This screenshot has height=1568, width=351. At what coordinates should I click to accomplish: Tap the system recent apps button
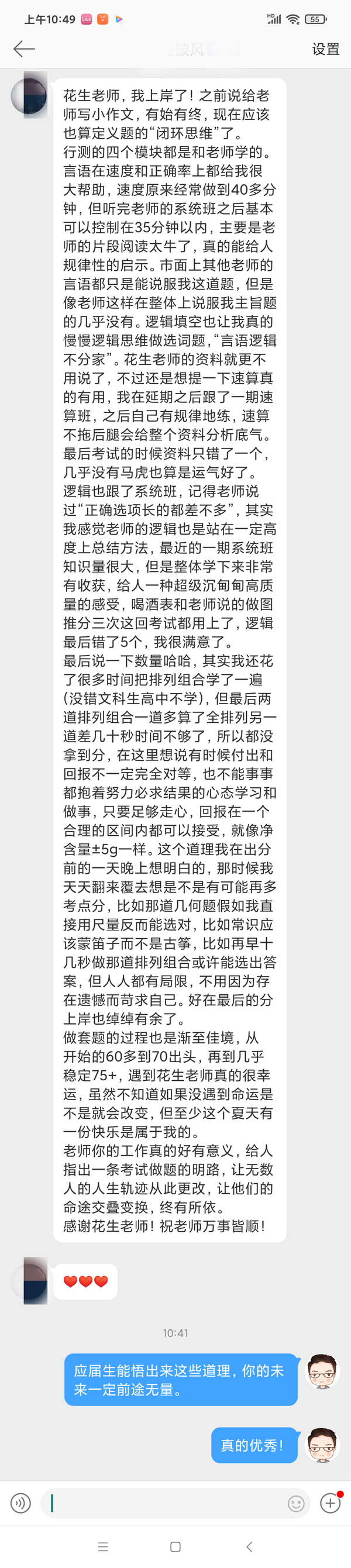pyautogui.click(x=103, y=1546)
